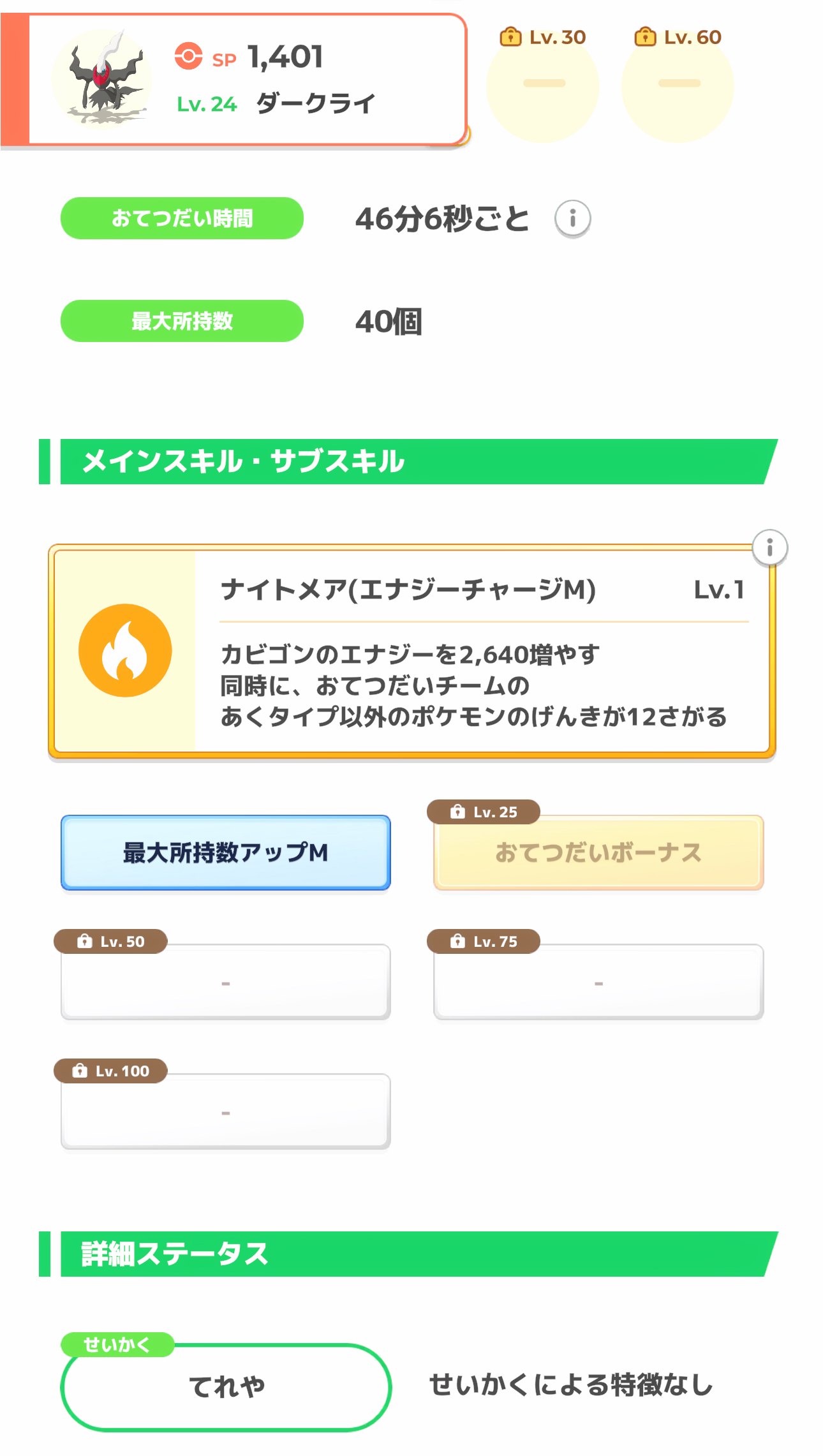Tap info icon on main skill card
Viewport: 823px width, 1456px height.
[769, 547]
